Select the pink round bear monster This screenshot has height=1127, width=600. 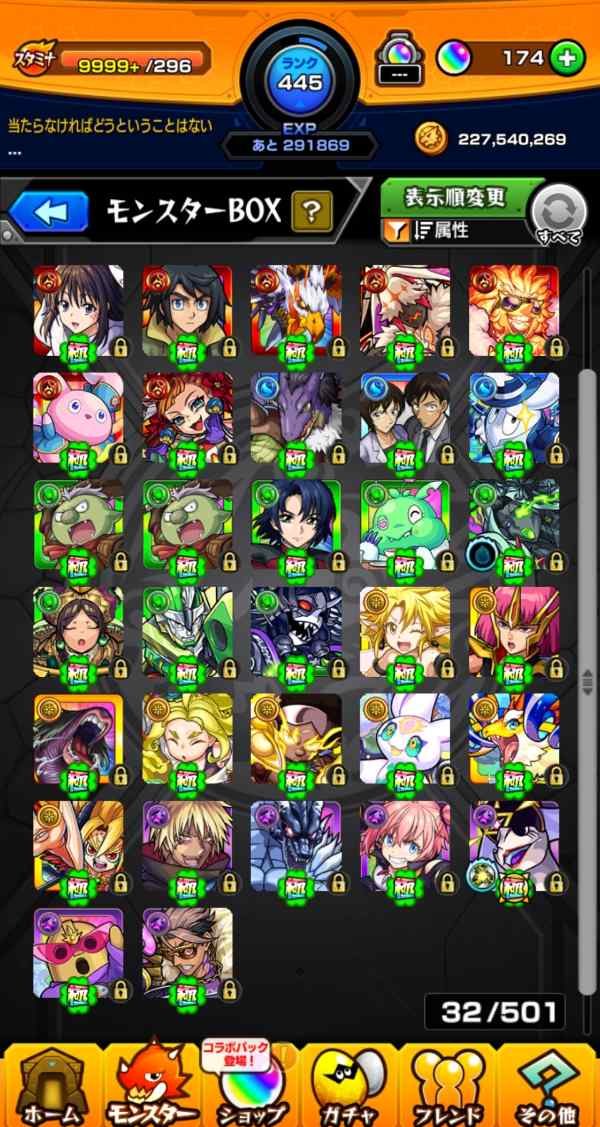78,417
